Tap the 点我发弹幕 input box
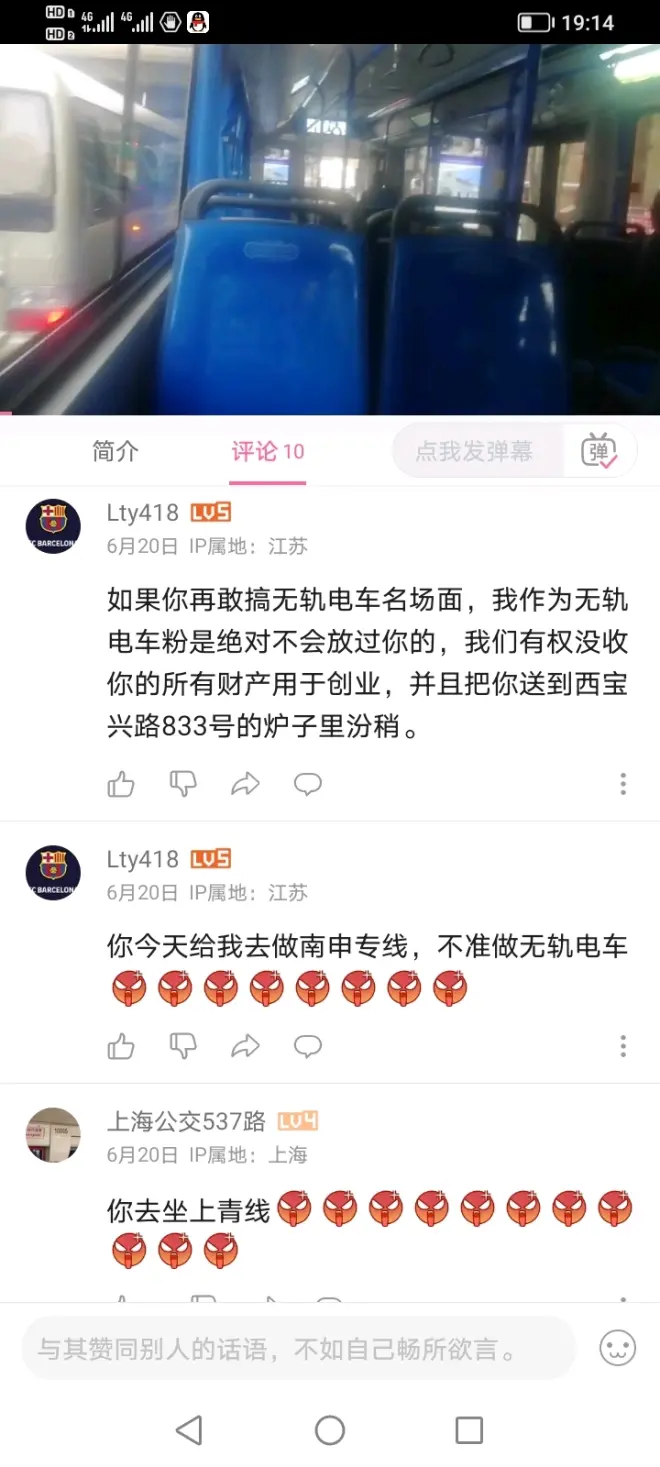Viewport: 660px width, 1467px height. 474,452
